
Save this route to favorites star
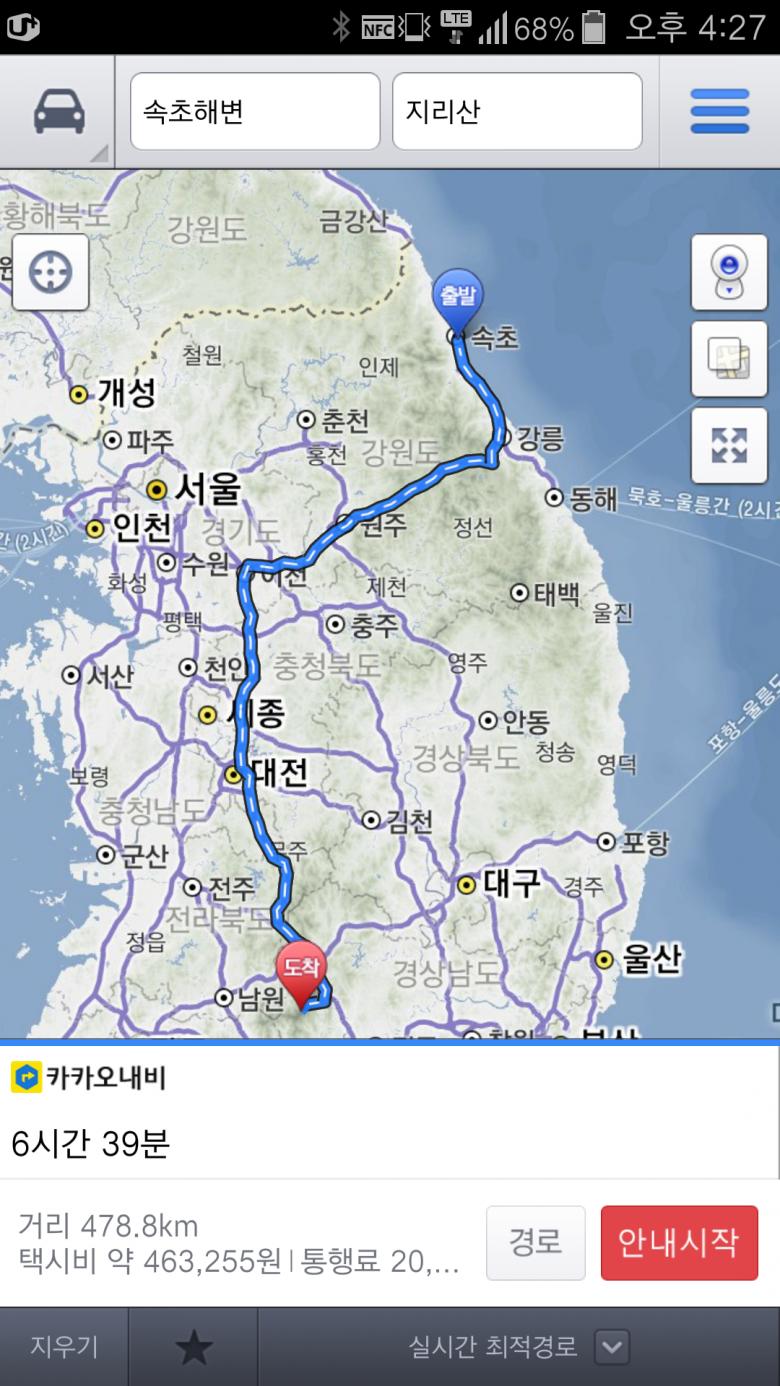tap(193, 1347)
